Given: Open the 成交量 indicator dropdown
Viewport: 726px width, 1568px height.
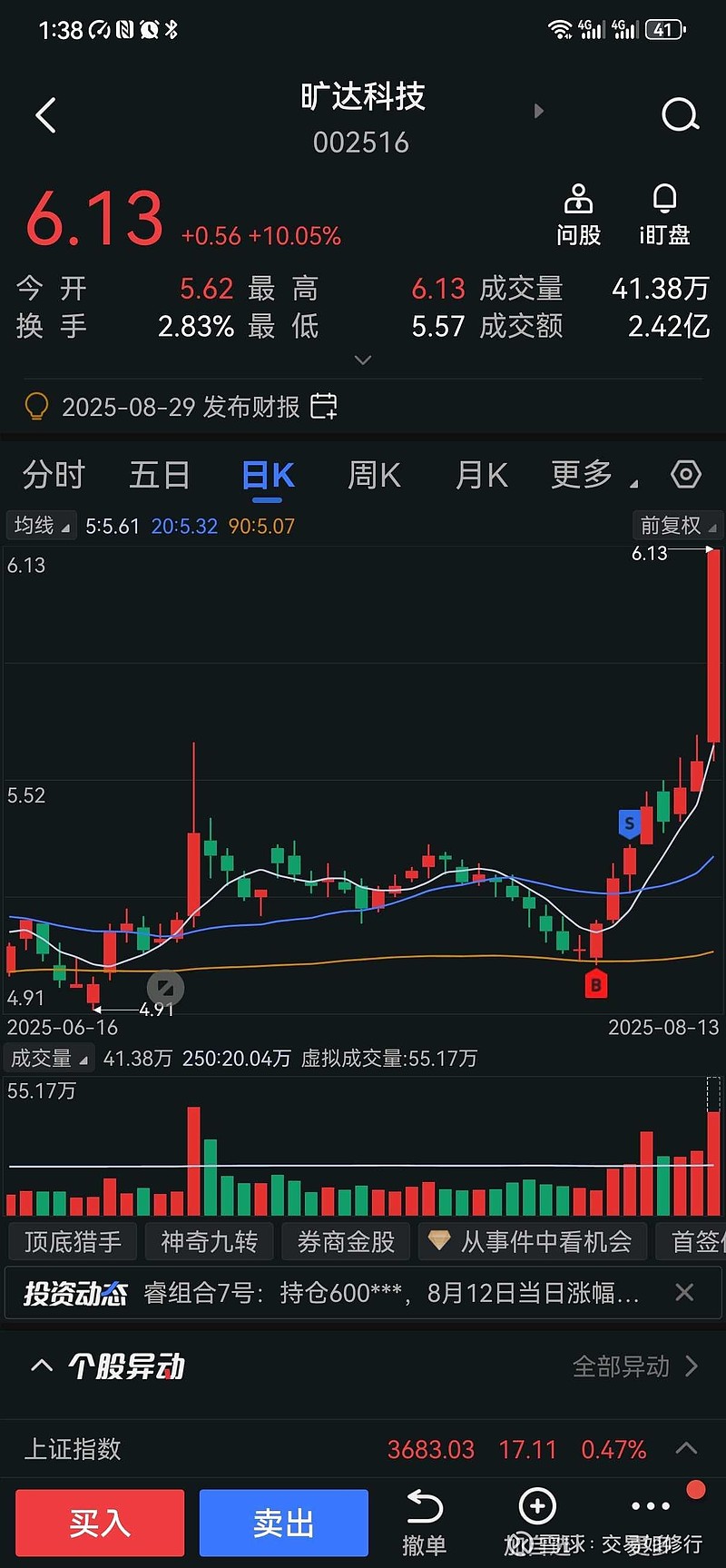Looking at the screenshot, I should coord(49,1058).
